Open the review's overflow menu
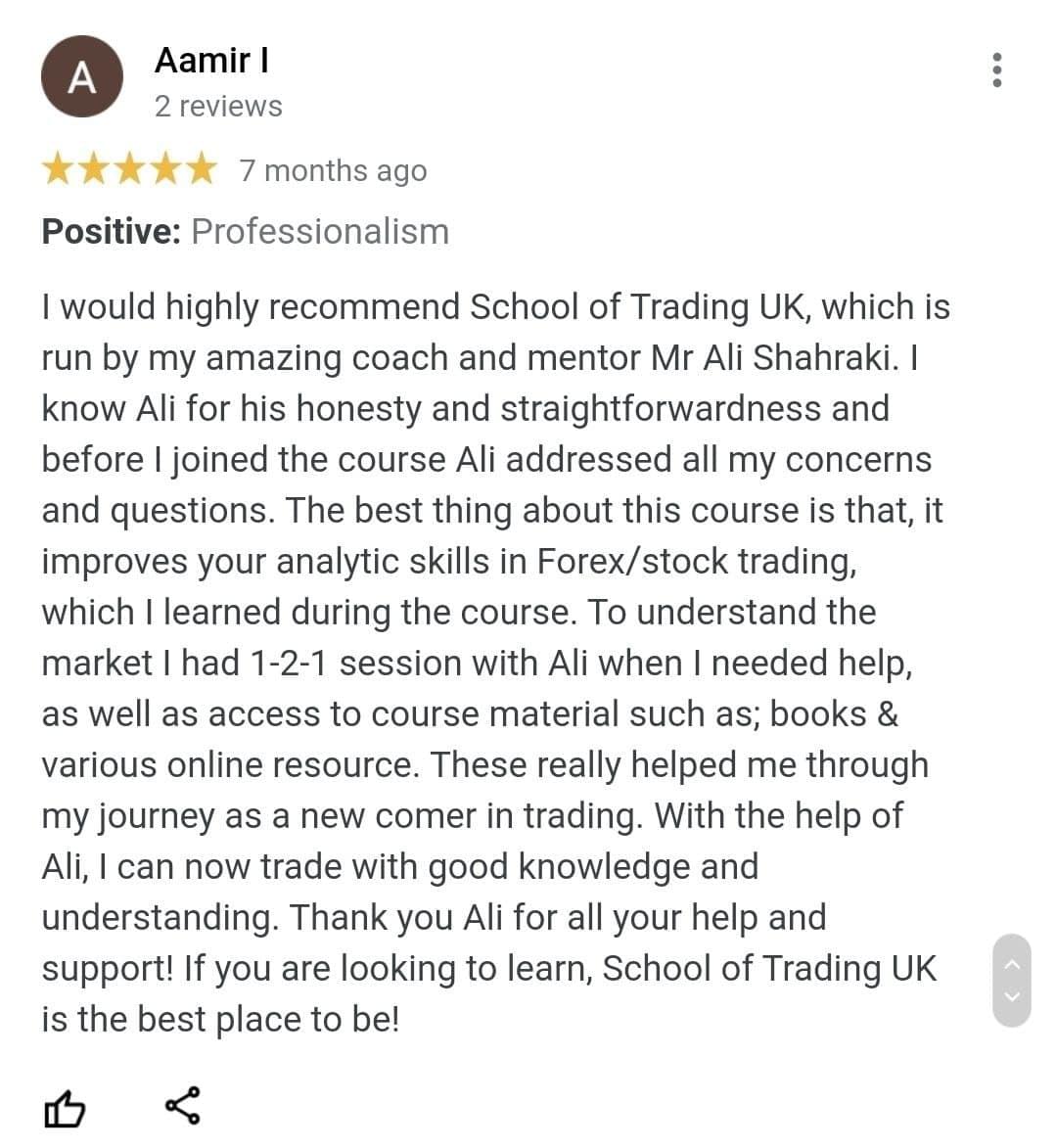This screenshot has width=1056, height=1148. click(x=996, y=69)
